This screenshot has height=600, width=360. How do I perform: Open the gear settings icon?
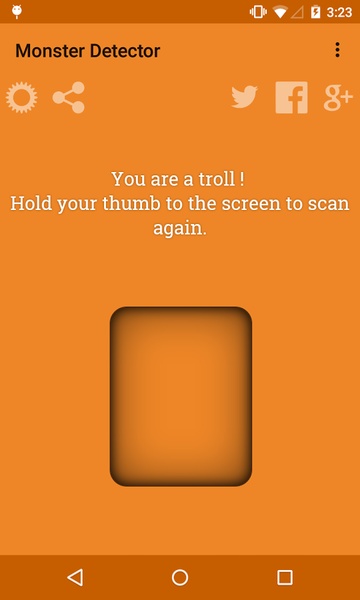21,97
